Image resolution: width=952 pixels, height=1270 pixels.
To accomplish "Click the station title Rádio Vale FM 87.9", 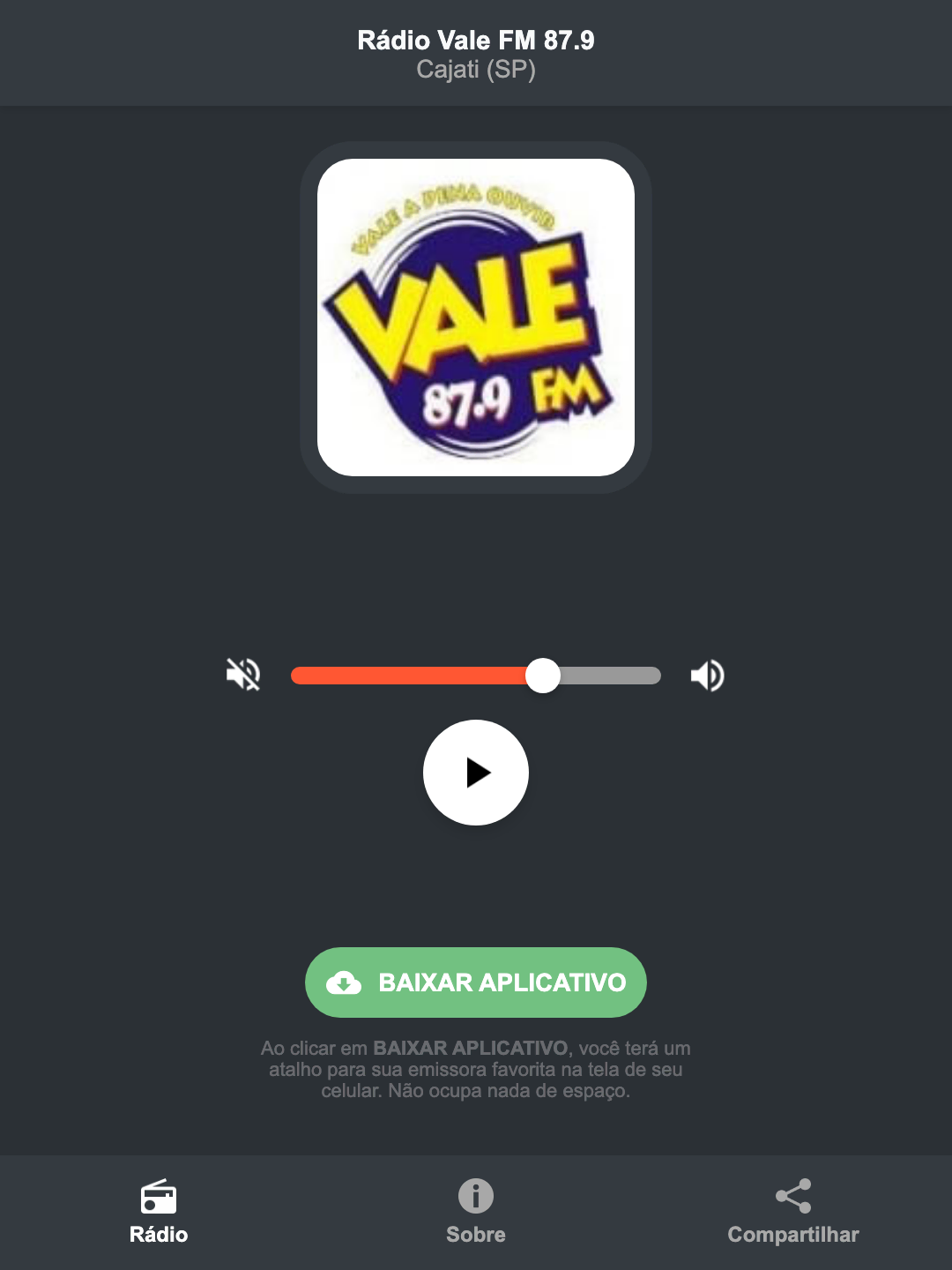I will tap(475, 40).
